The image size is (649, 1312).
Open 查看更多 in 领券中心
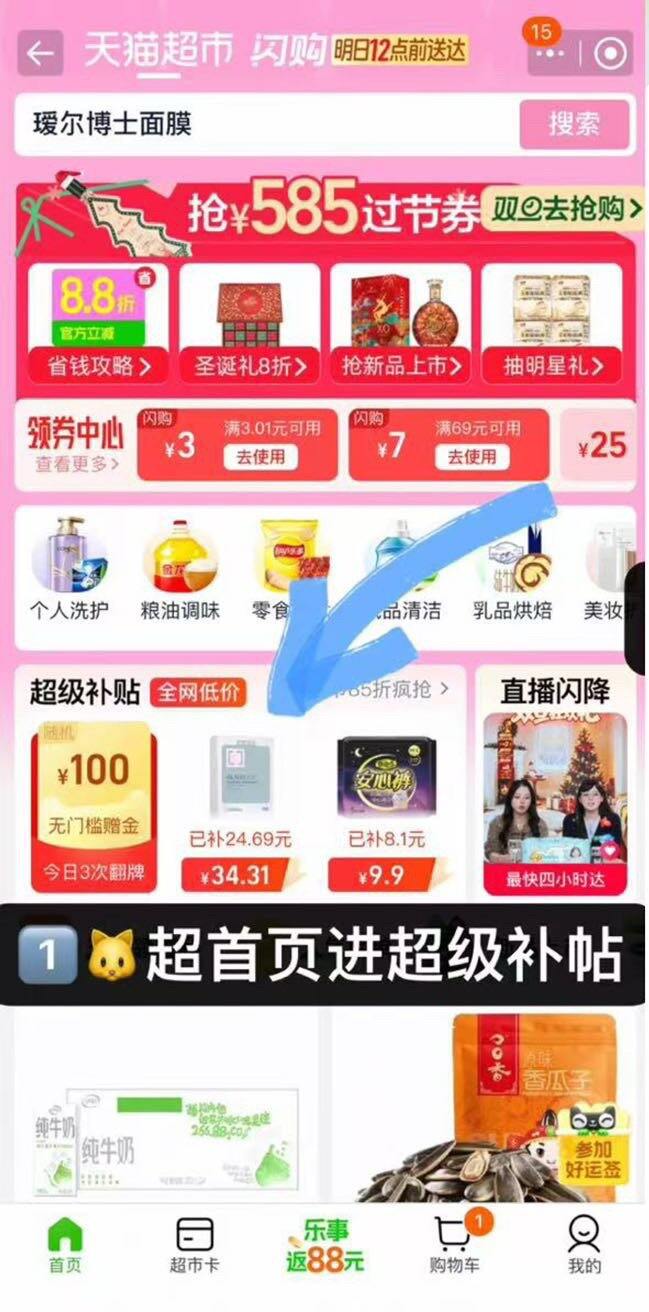point(77,464)
